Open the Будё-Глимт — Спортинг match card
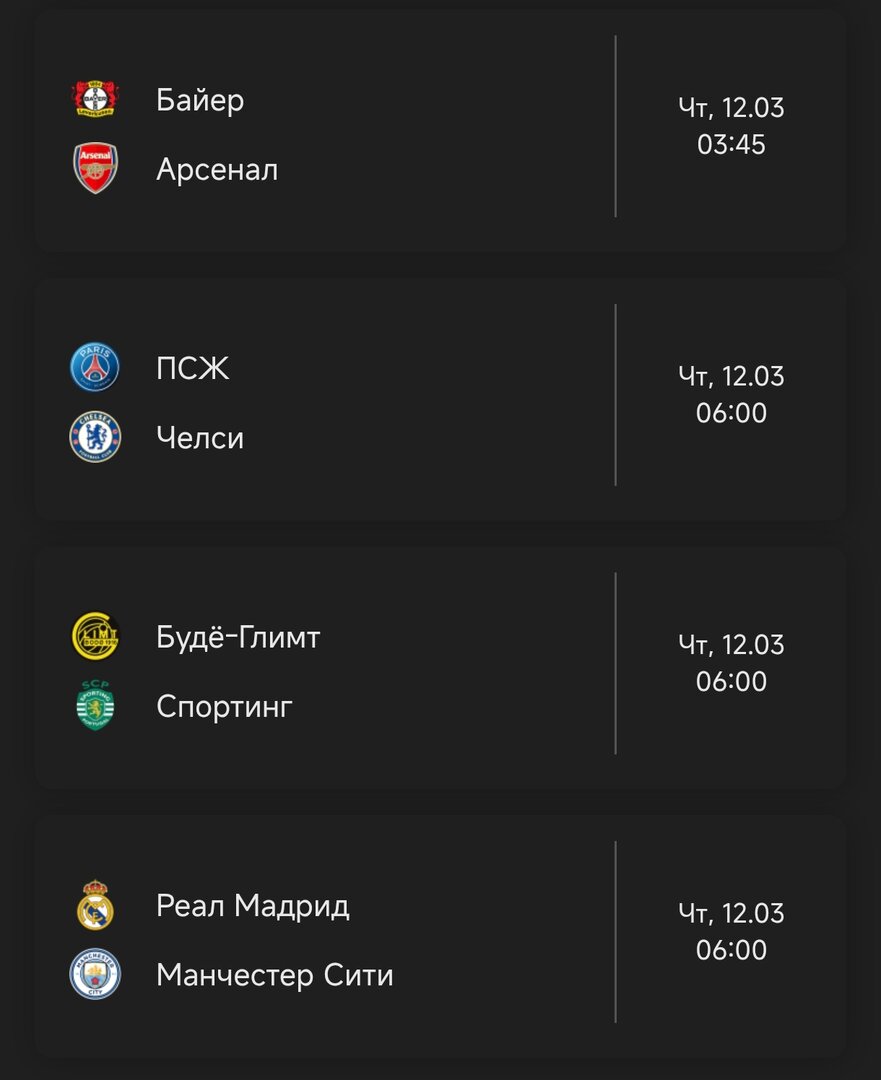 click(x=440, y=671)
